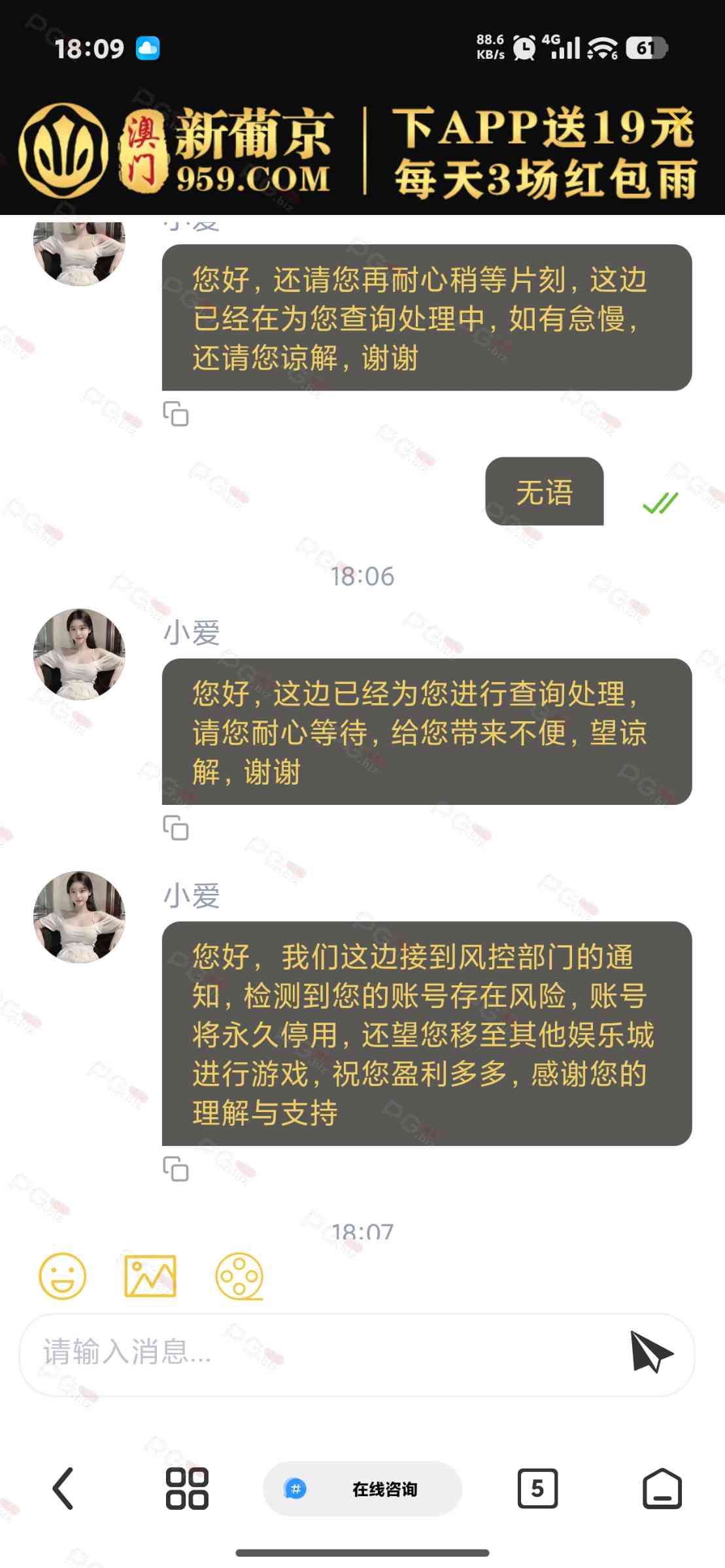Attach a video using the film reel icon
The width and height of the screenshot is (725, 1568).
tap(239, 1276)
